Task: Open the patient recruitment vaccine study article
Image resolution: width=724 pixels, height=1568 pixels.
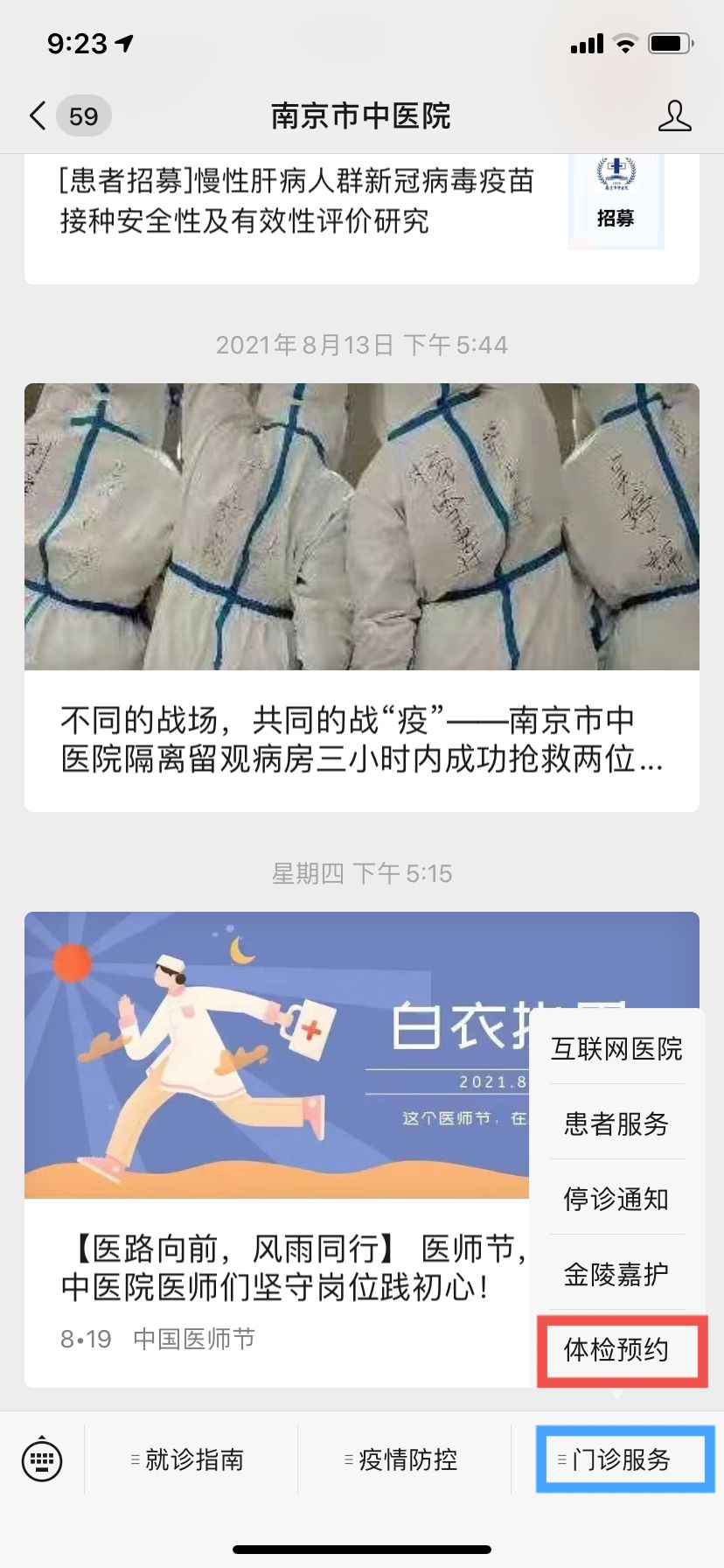Action: pos(297,201)
